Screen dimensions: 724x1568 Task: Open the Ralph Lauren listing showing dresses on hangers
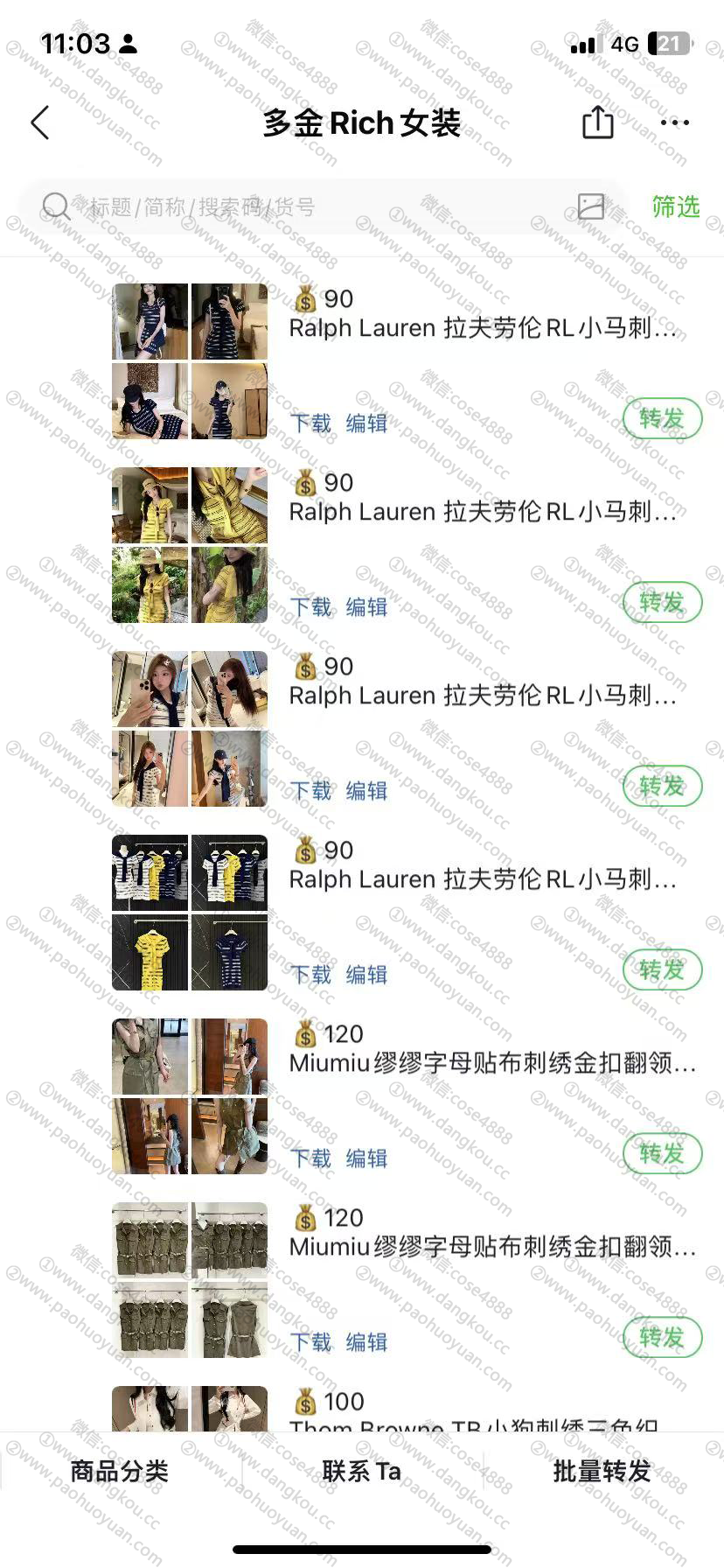coord(482,879)
